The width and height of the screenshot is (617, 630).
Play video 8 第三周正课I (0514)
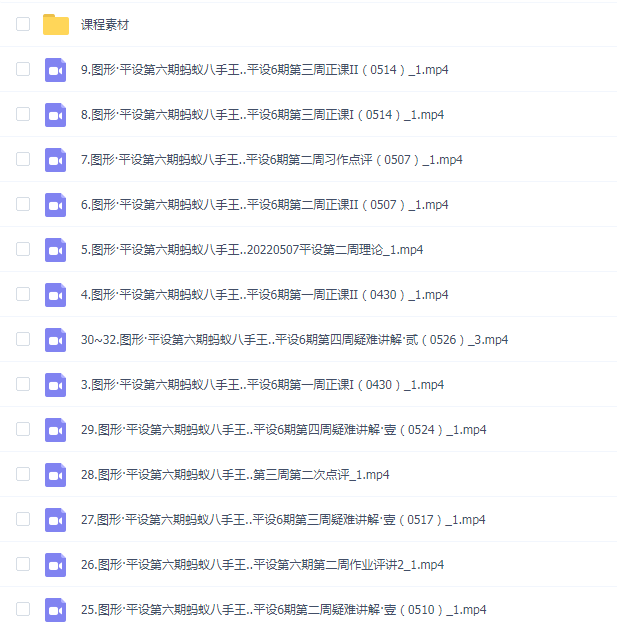[261, 115]
